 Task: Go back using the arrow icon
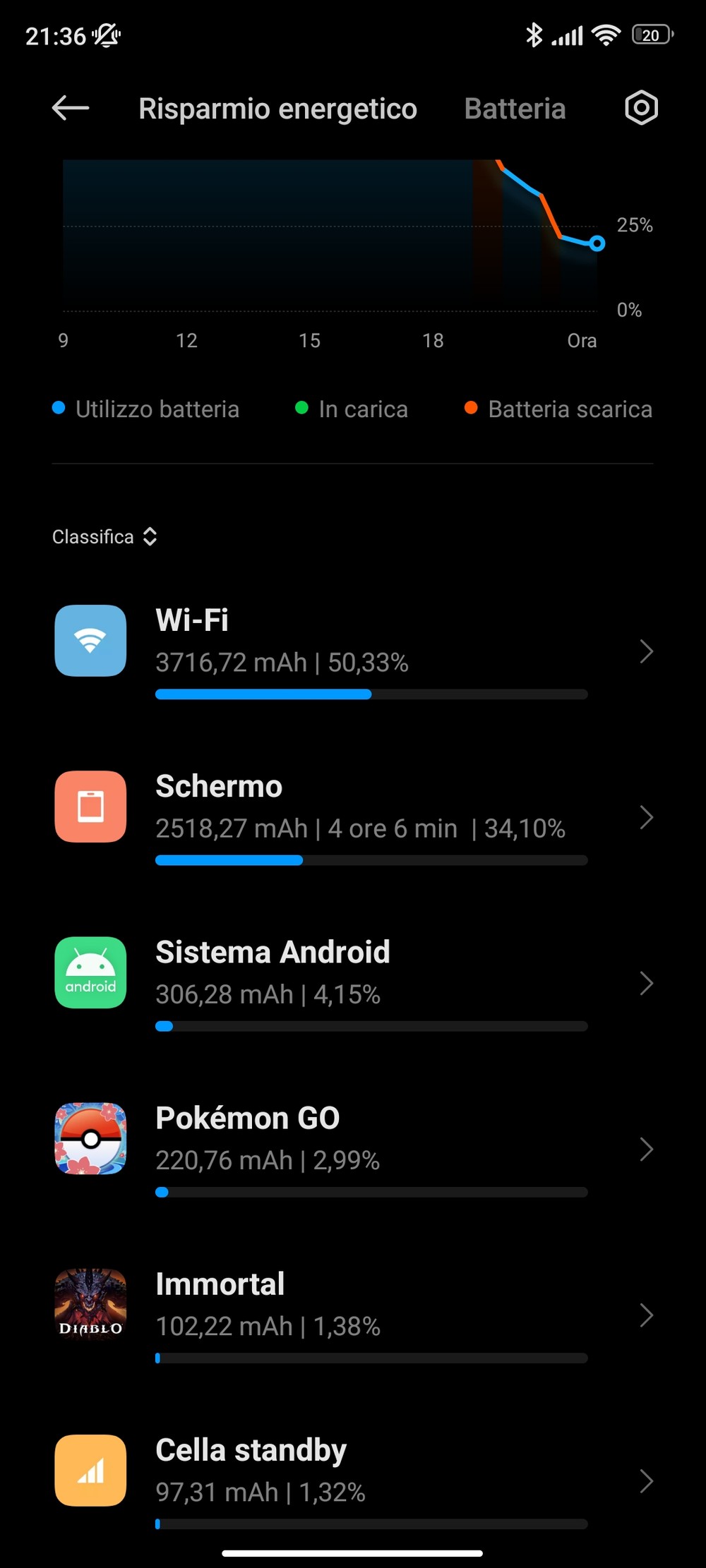71,108
